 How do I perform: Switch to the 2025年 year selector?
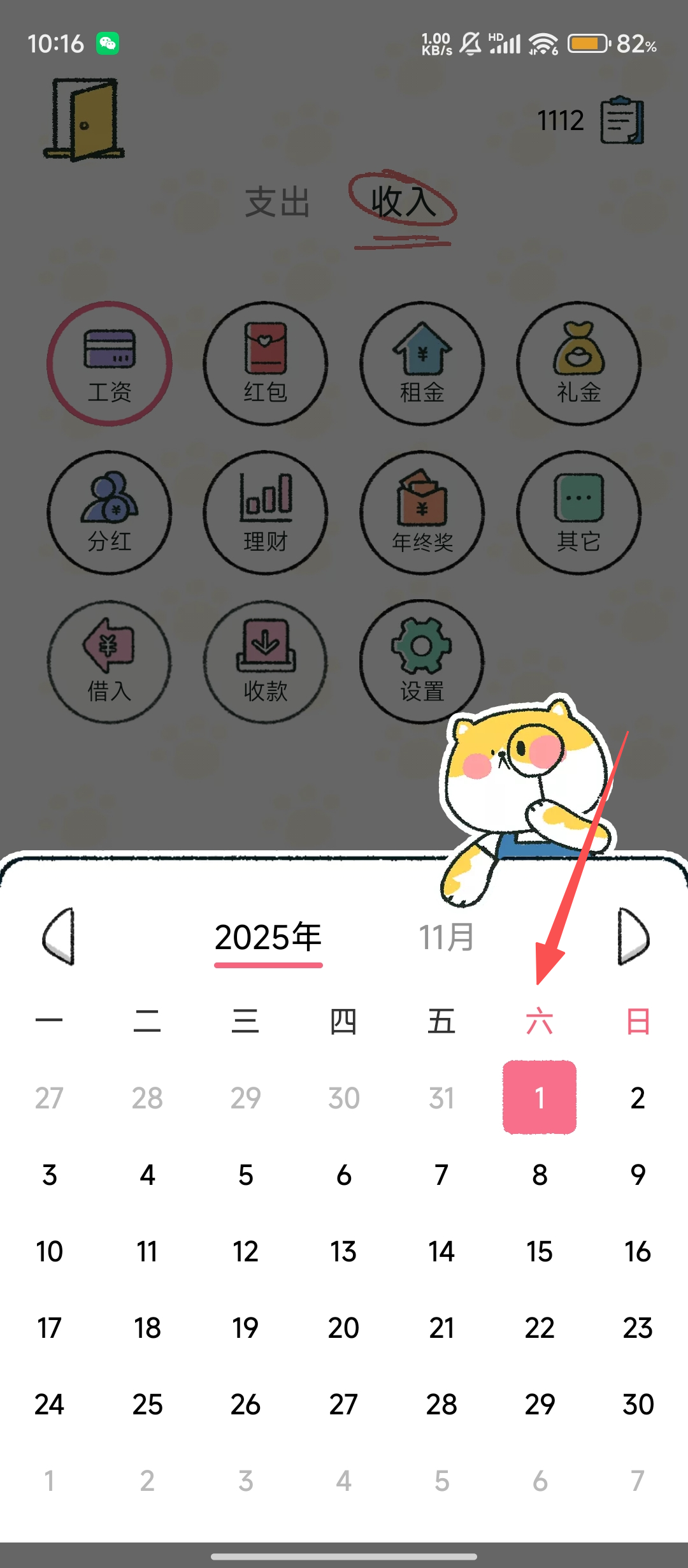pos(268,938)
